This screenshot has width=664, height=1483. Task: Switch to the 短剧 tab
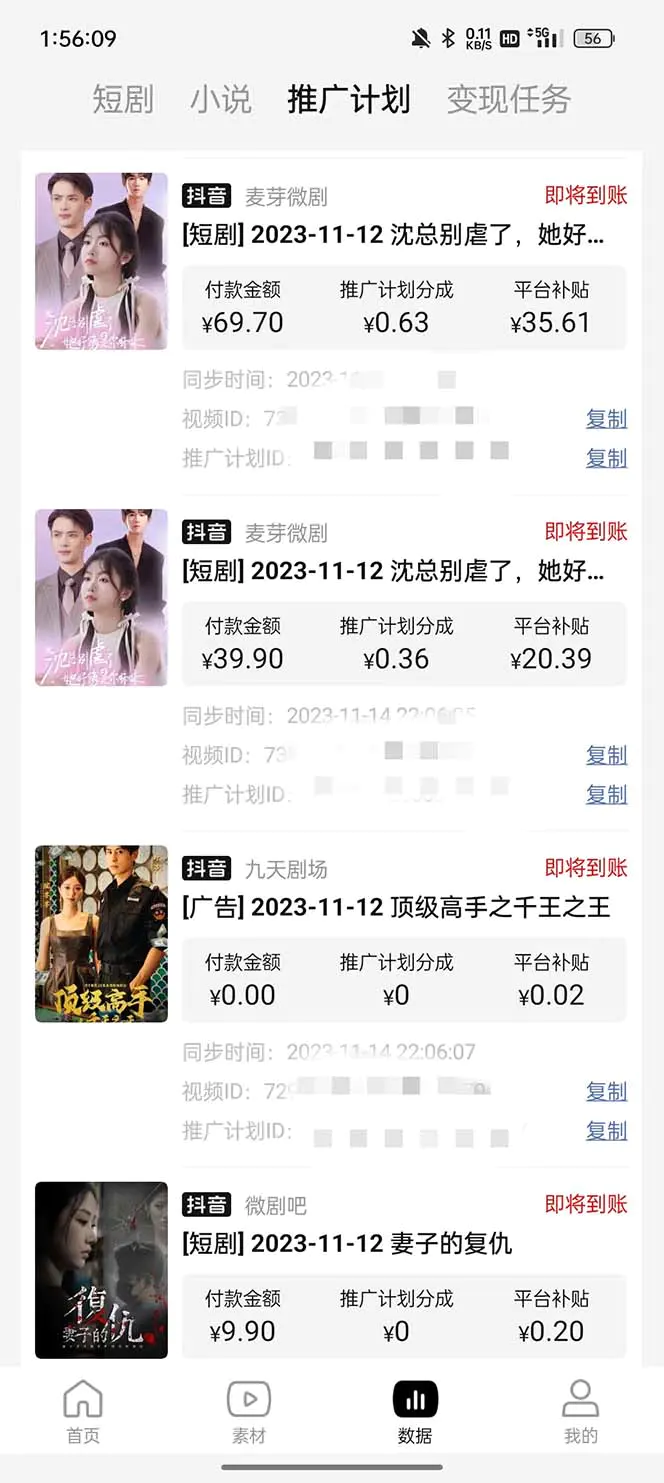coord(123,99)
